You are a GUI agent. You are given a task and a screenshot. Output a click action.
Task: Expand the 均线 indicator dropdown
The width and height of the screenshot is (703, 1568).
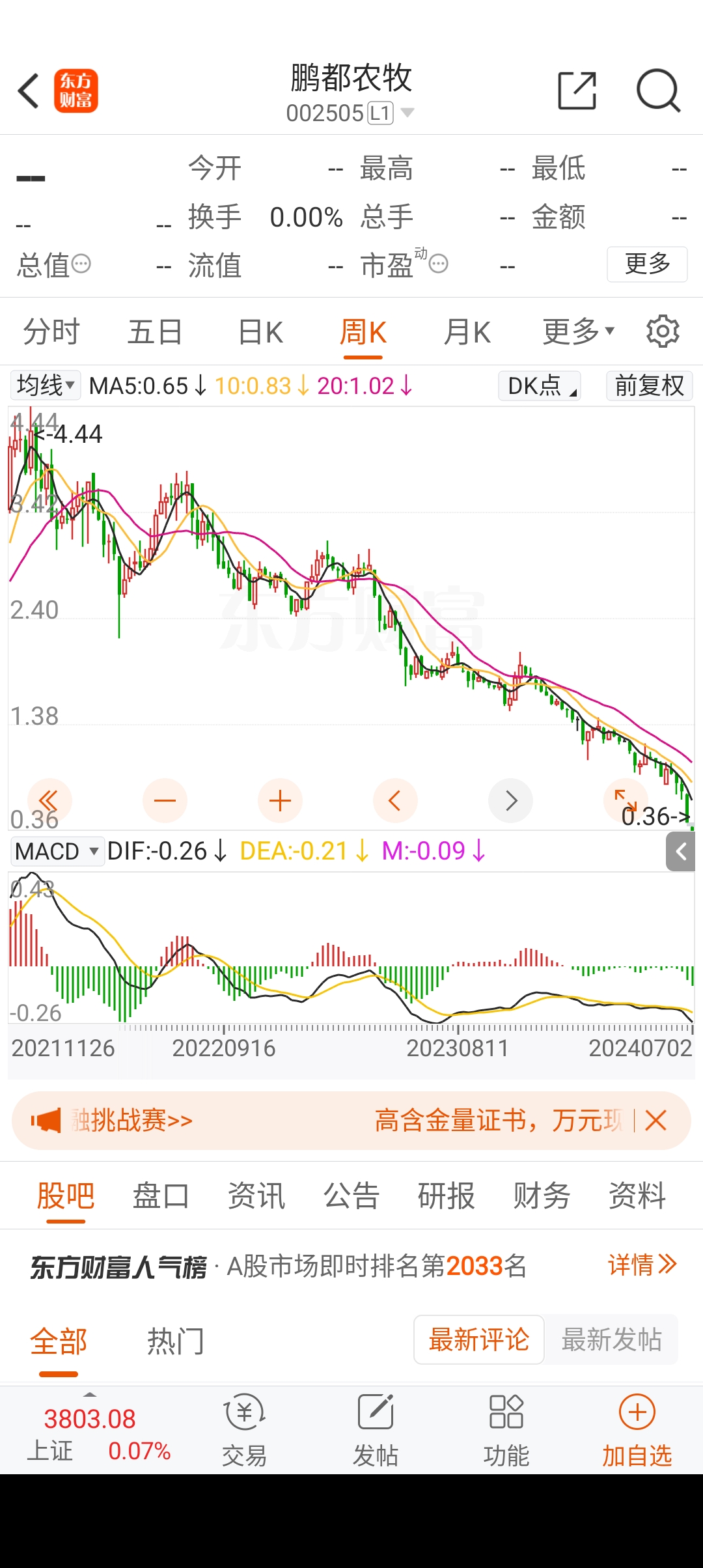[46, 385]
